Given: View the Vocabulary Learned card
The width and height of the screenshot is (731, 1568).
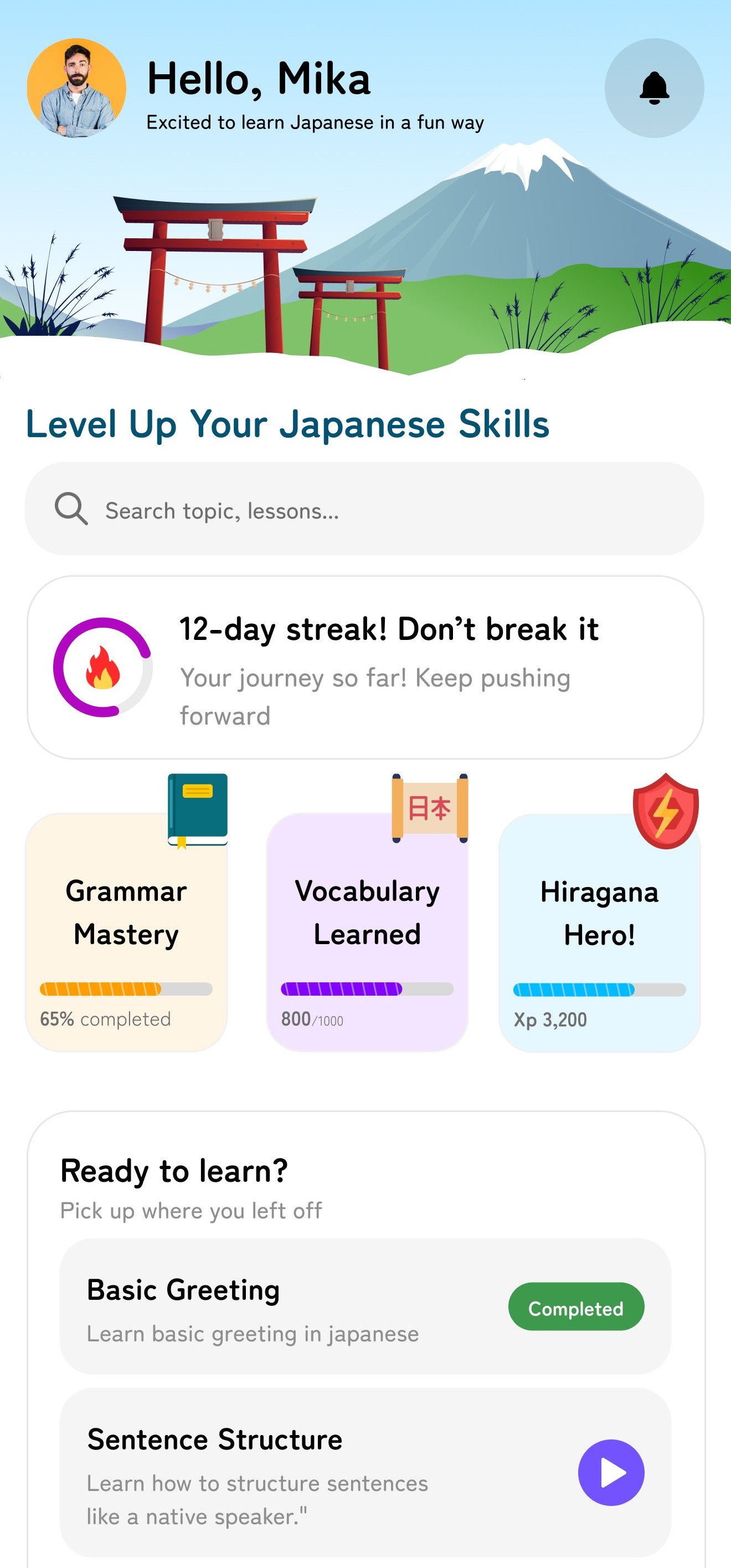Looking at the screenshot, I should pos(367,931).
